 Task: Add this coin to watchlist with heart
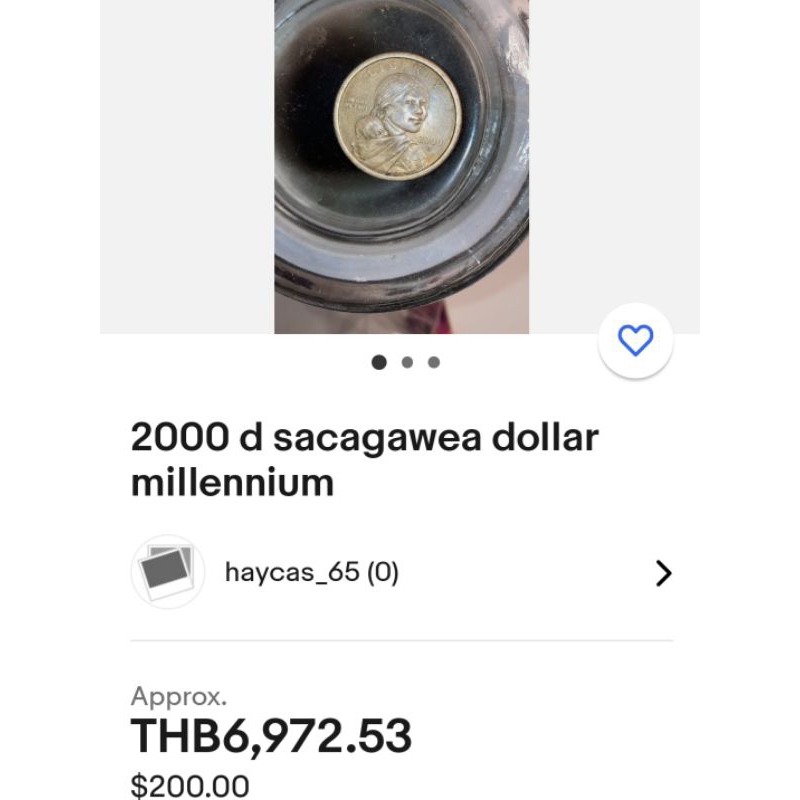click(635, 341)
